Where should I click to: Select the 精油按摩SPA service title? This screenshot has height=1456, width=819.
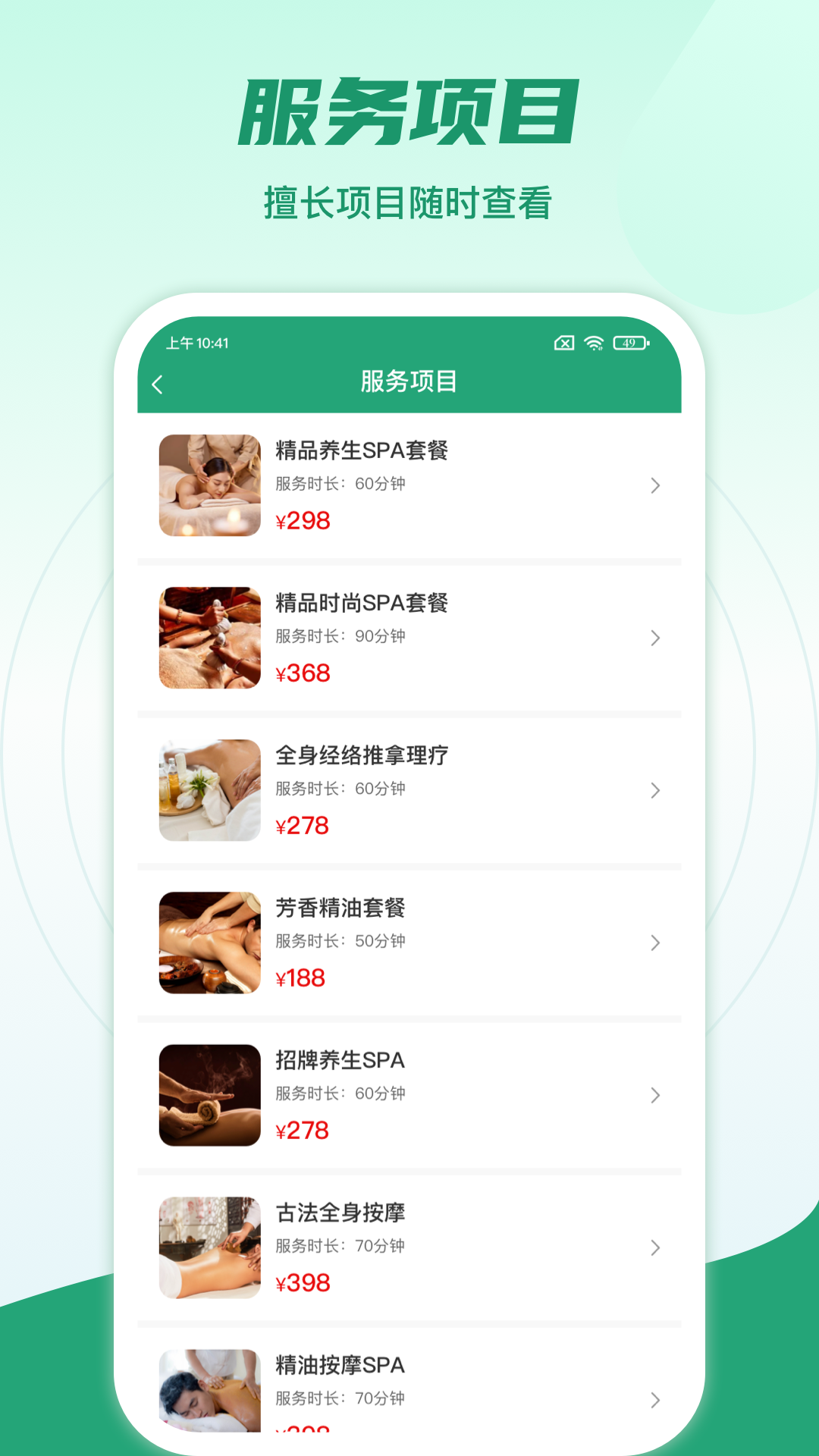coord(340,1363)
